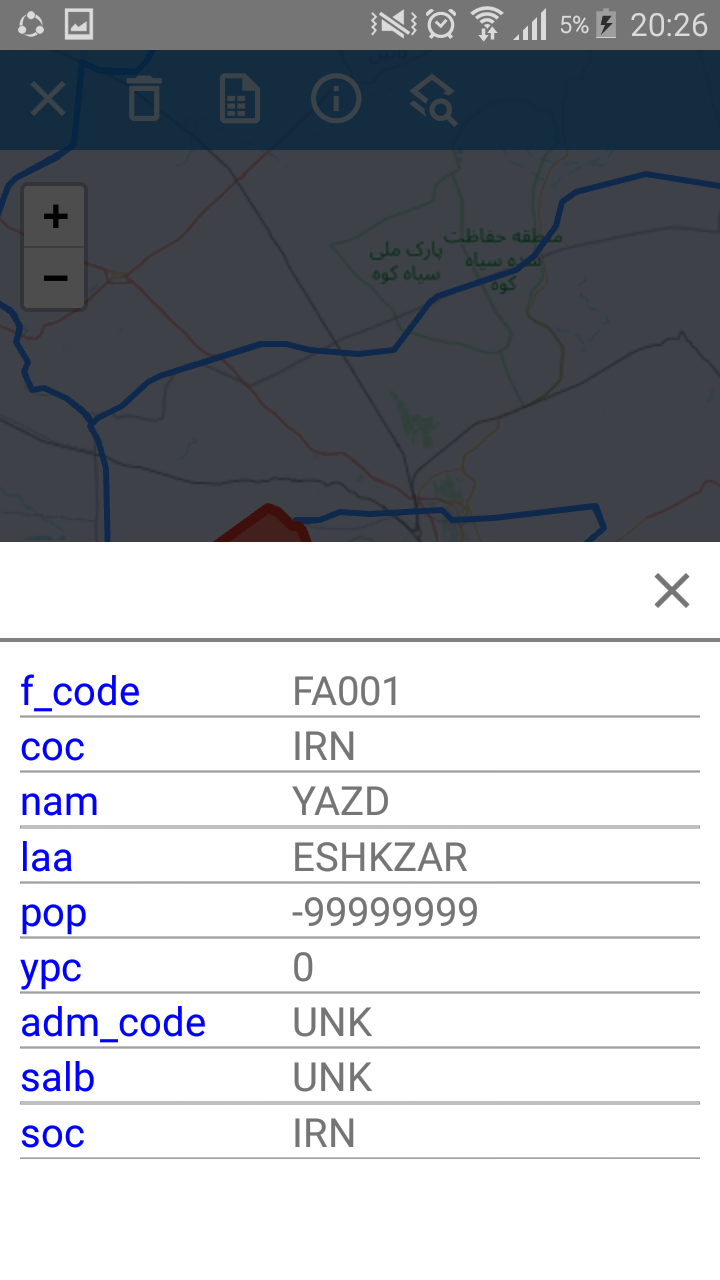This screenshot has height=1280, width=720.
Task: Zoom in on the map
Action: click(55, 216)
